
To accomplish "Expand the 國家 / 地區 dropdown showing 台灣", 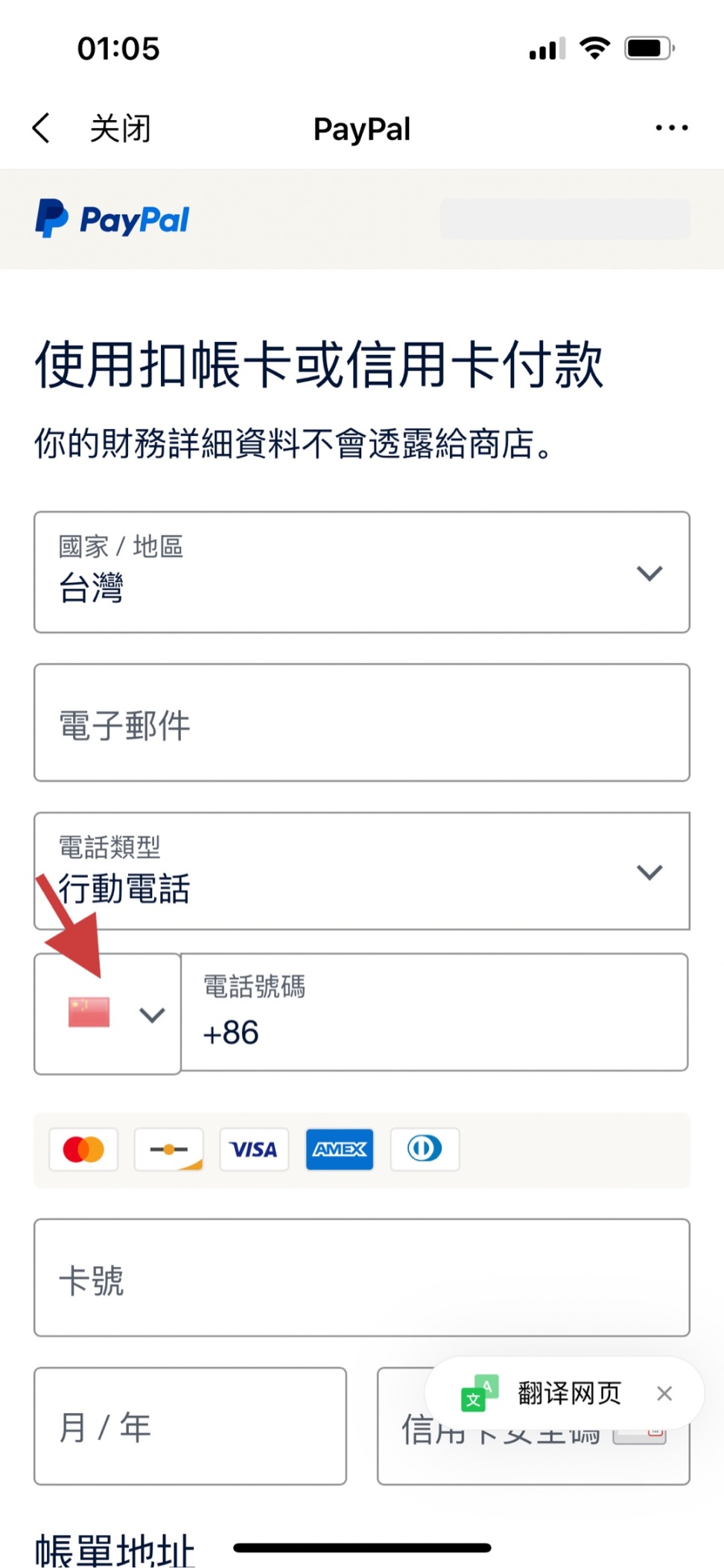I will pyautogui.click(x=362, y=572).
